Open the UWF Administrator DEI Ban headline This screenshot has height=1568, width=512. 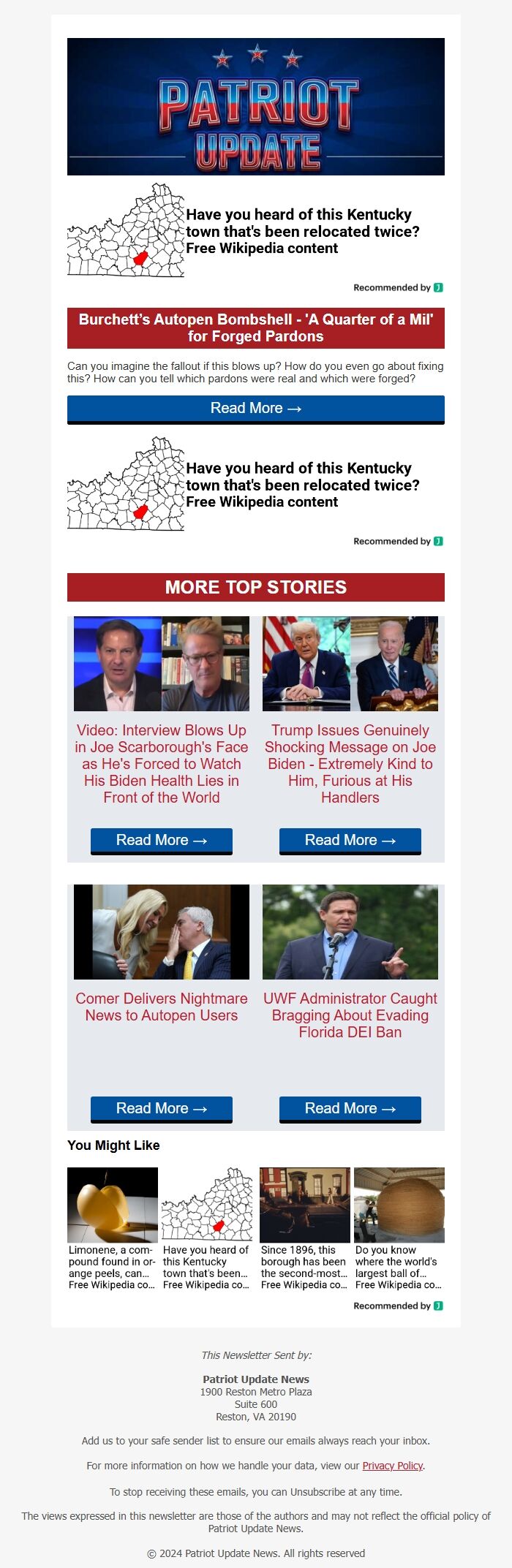tap(350, 1015)
